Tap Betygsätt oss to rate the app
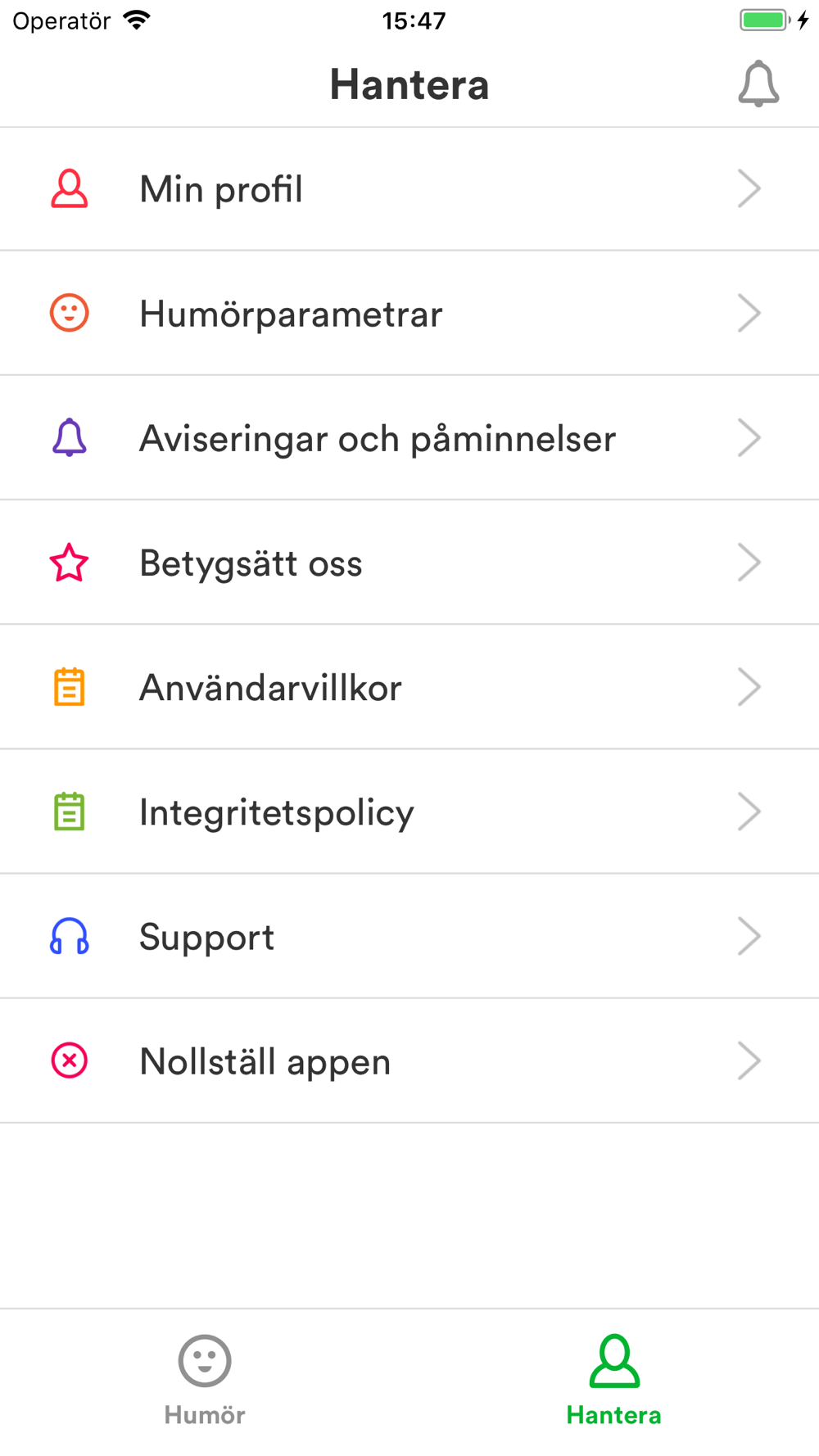 click(409, 563)
